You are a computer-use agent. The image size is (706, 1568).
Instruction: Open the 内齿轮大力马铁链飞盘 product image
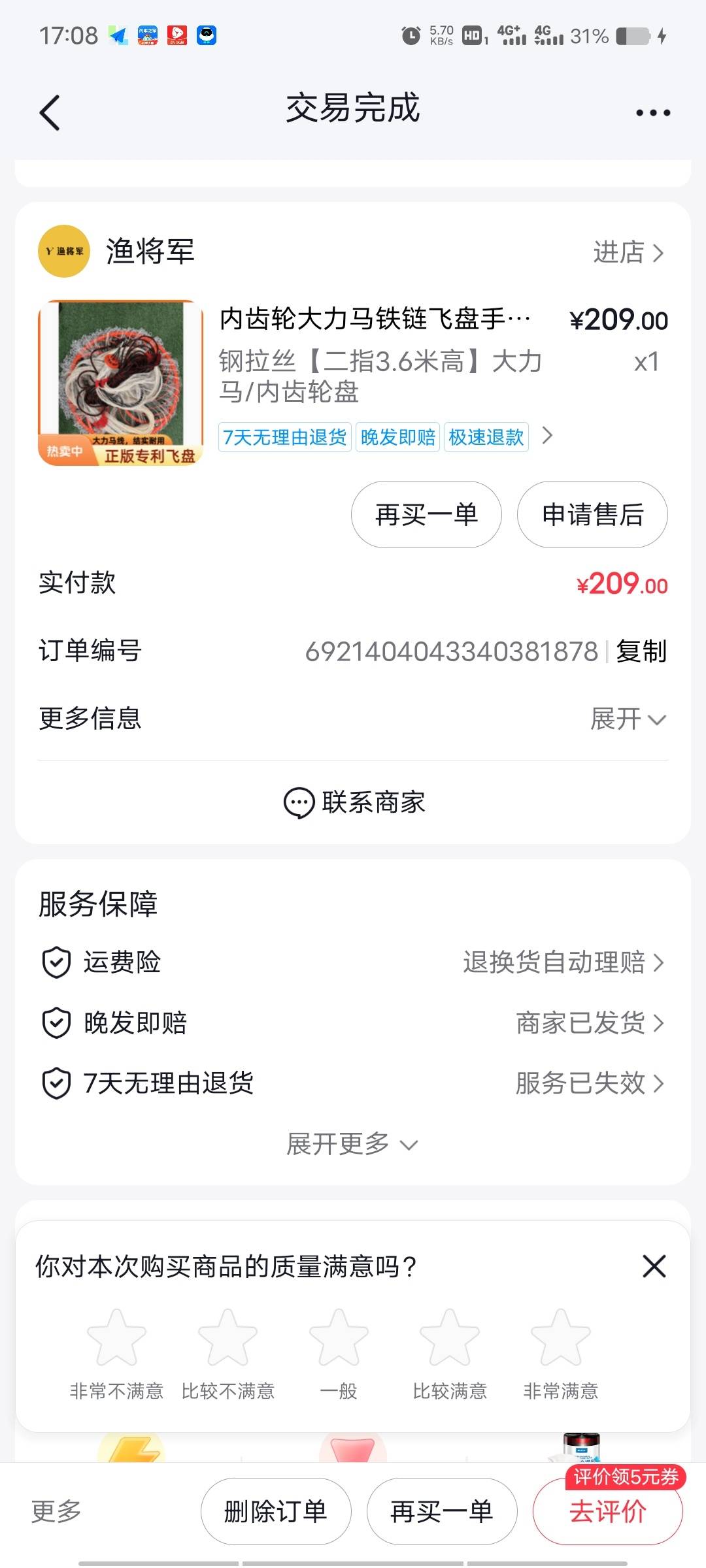(x=121, y=382)
